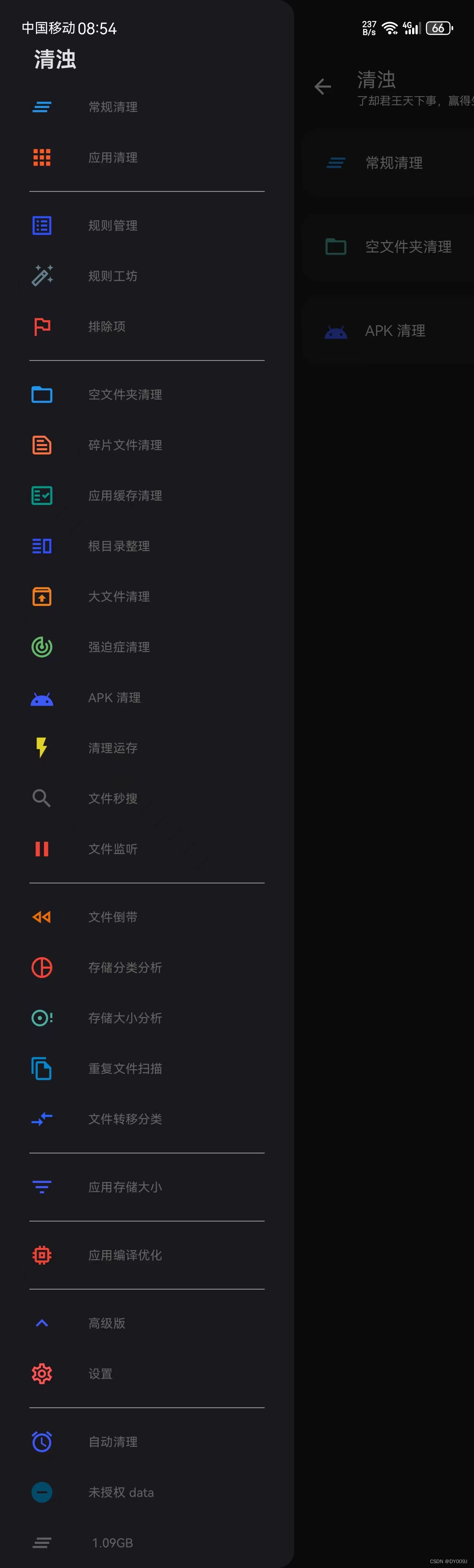The height and width of the screenshot is (1568, 474).
Task: Open 设置 settings
Action: point(101,1374)
